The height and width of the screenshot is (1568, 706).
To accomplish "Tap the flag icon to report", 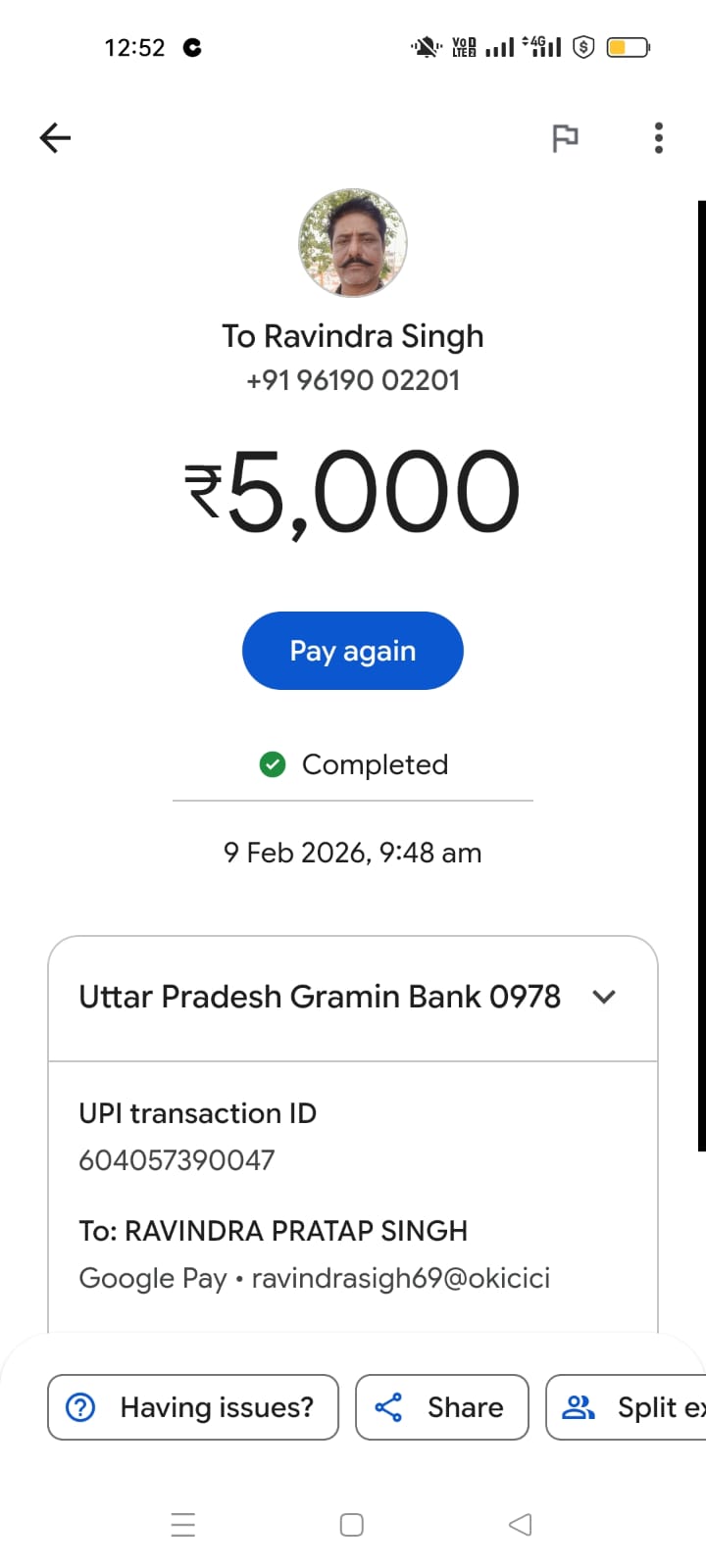I will 565,138.
